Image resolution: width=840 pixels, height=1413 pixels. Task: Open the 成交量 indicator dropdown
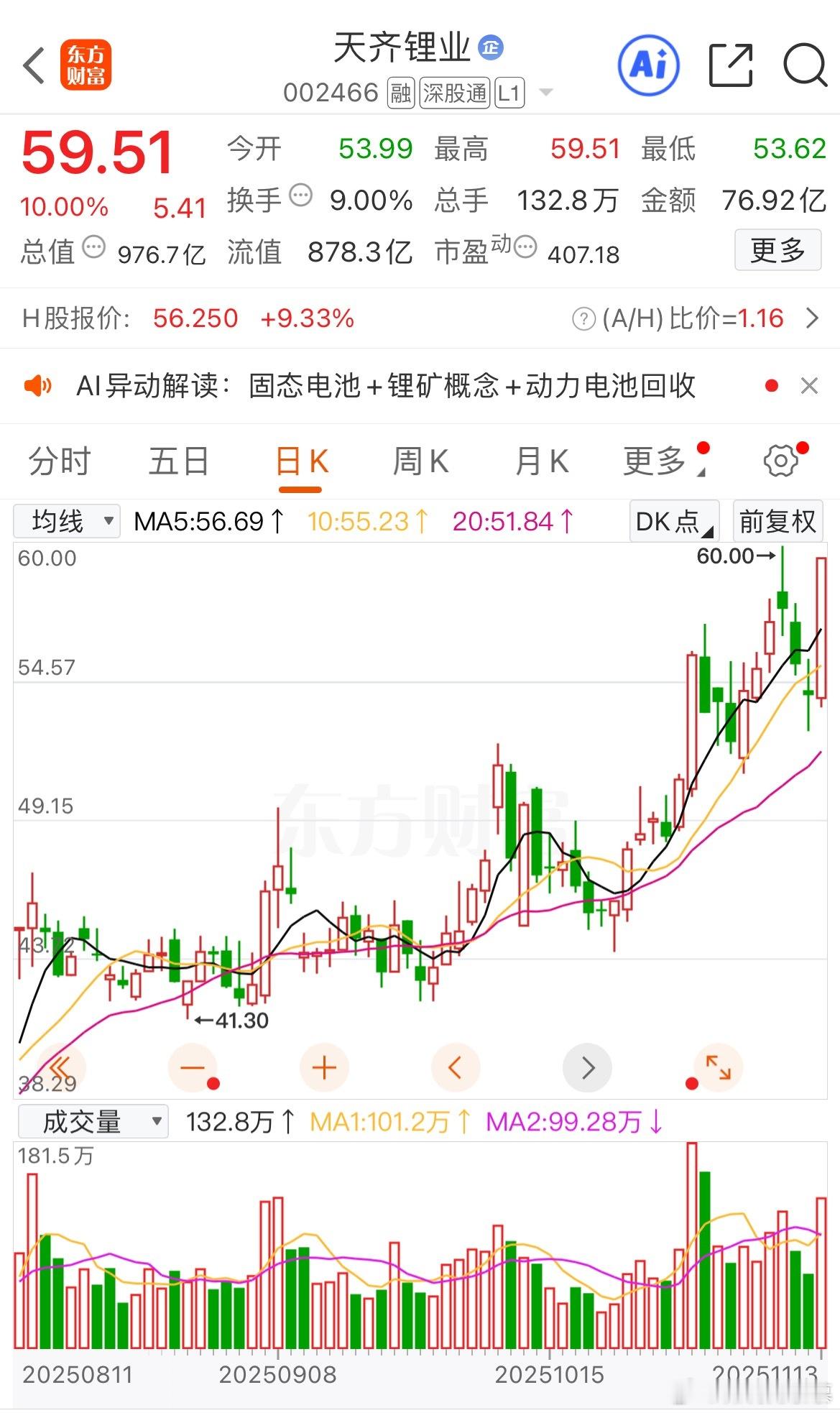click(94, 1120)
